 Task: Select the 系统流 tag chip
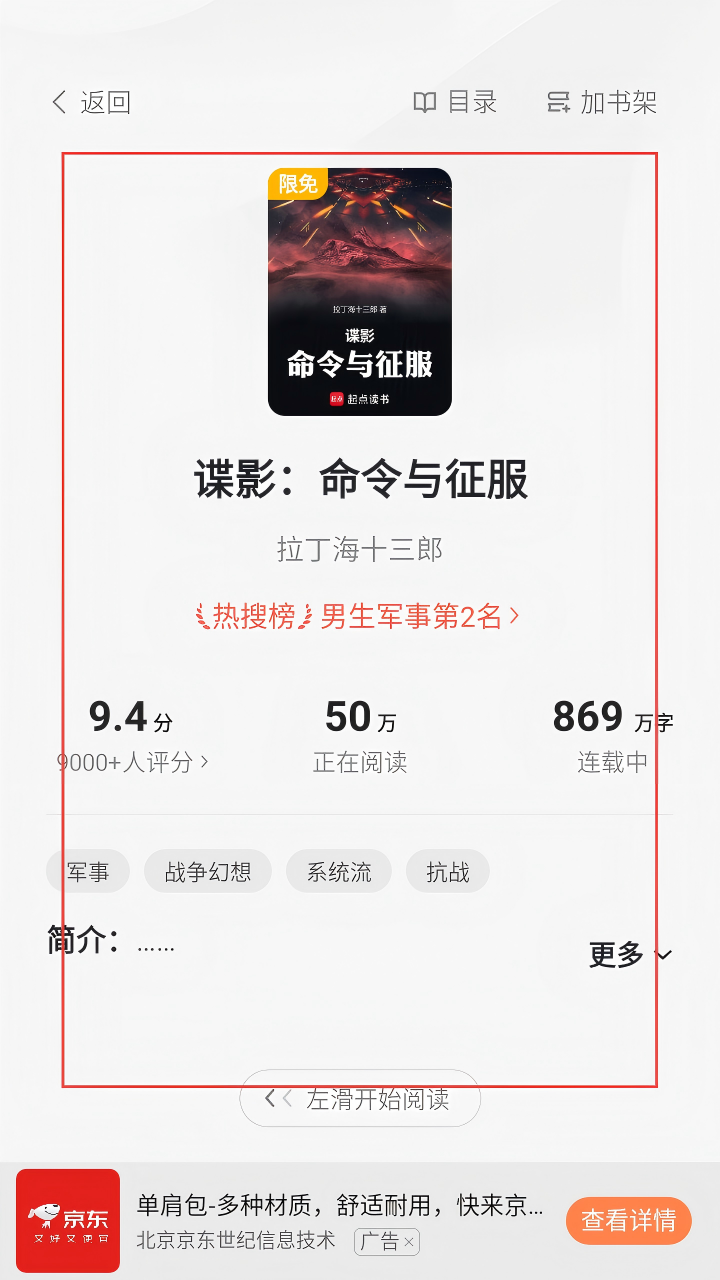339,872
